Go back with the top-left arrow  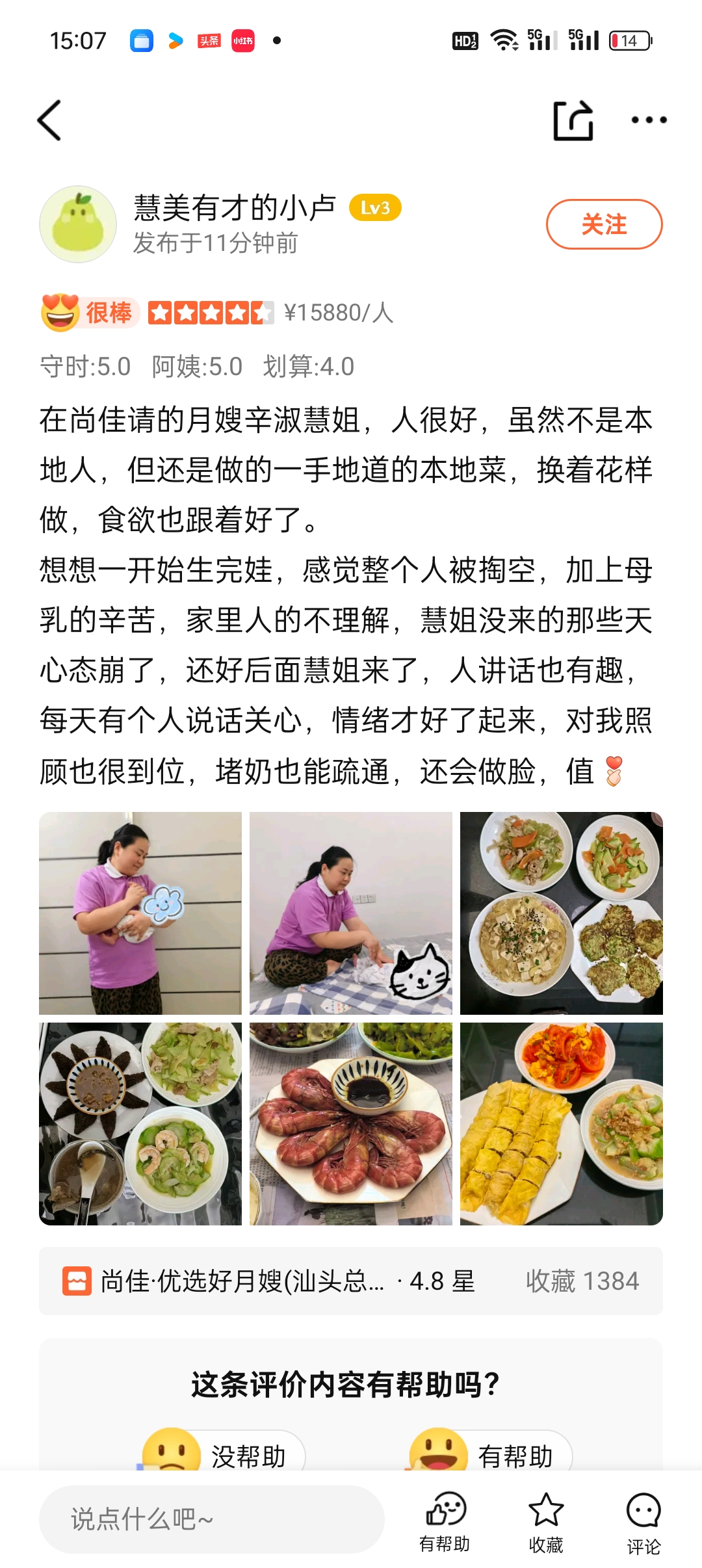[x=49, y=120]
